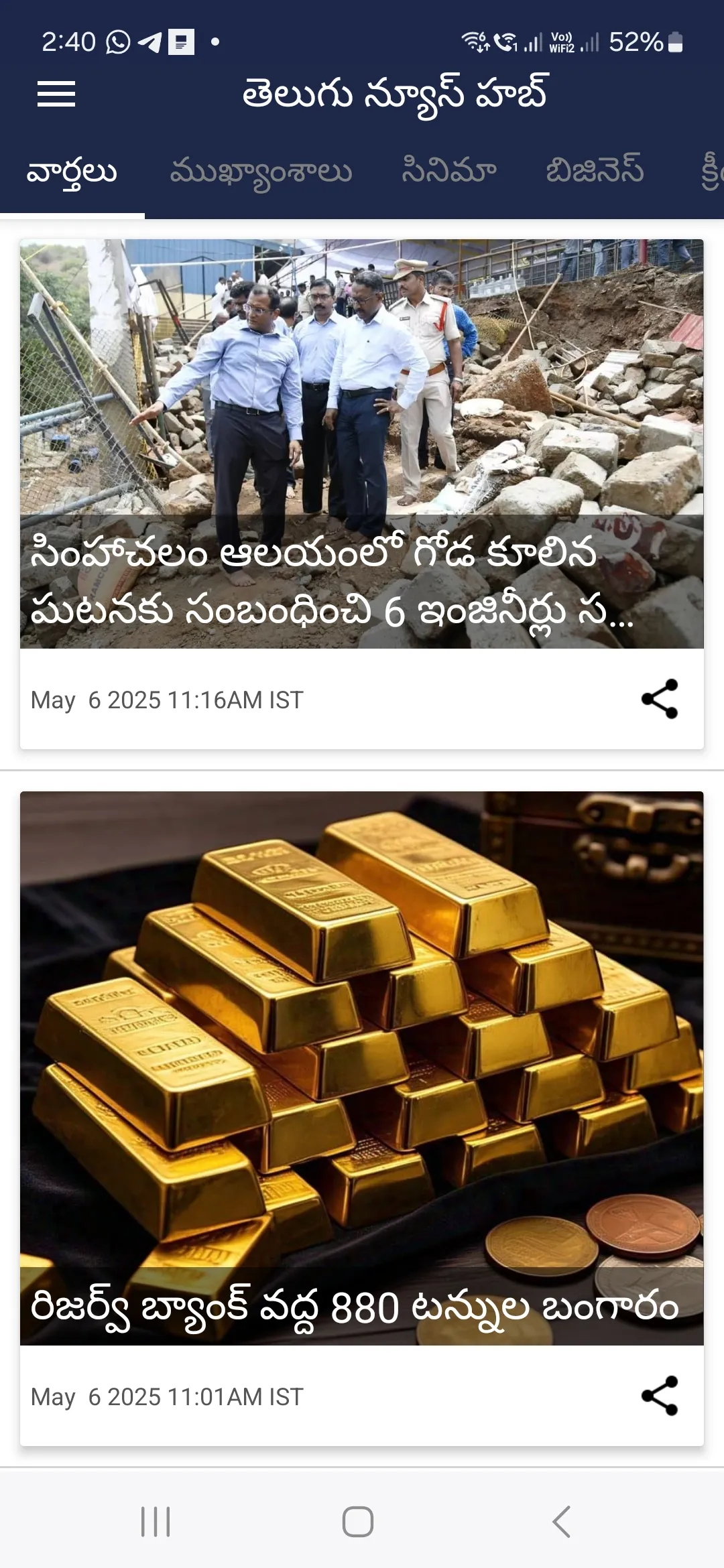Switch to the బిజినెస్ tab
Image resolution: width=724 pixels, height=1568 pixels.
(595, 170)
